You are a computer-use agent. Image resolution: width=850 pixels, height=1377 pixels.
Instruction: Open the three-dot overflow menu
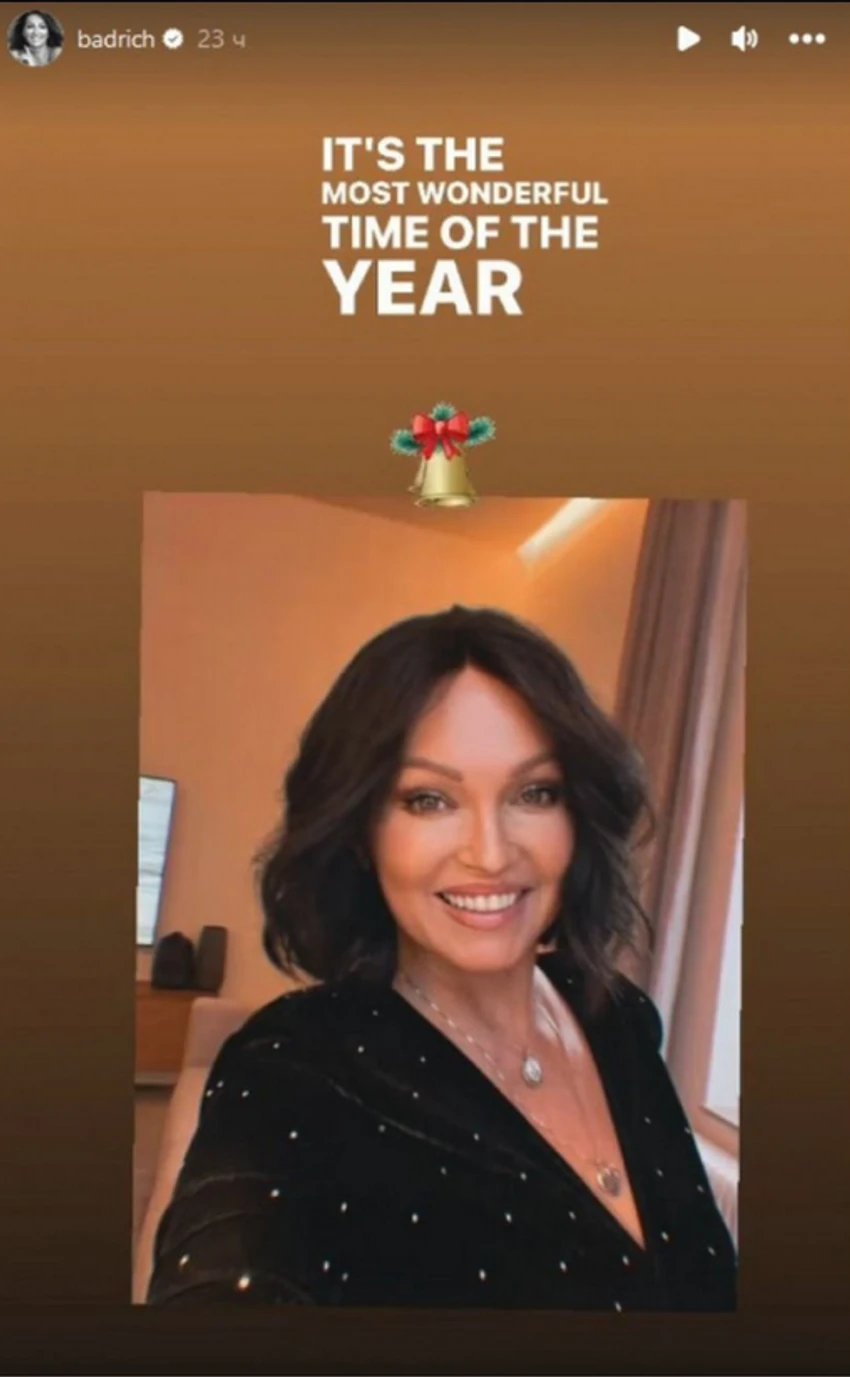coord(806,39)
